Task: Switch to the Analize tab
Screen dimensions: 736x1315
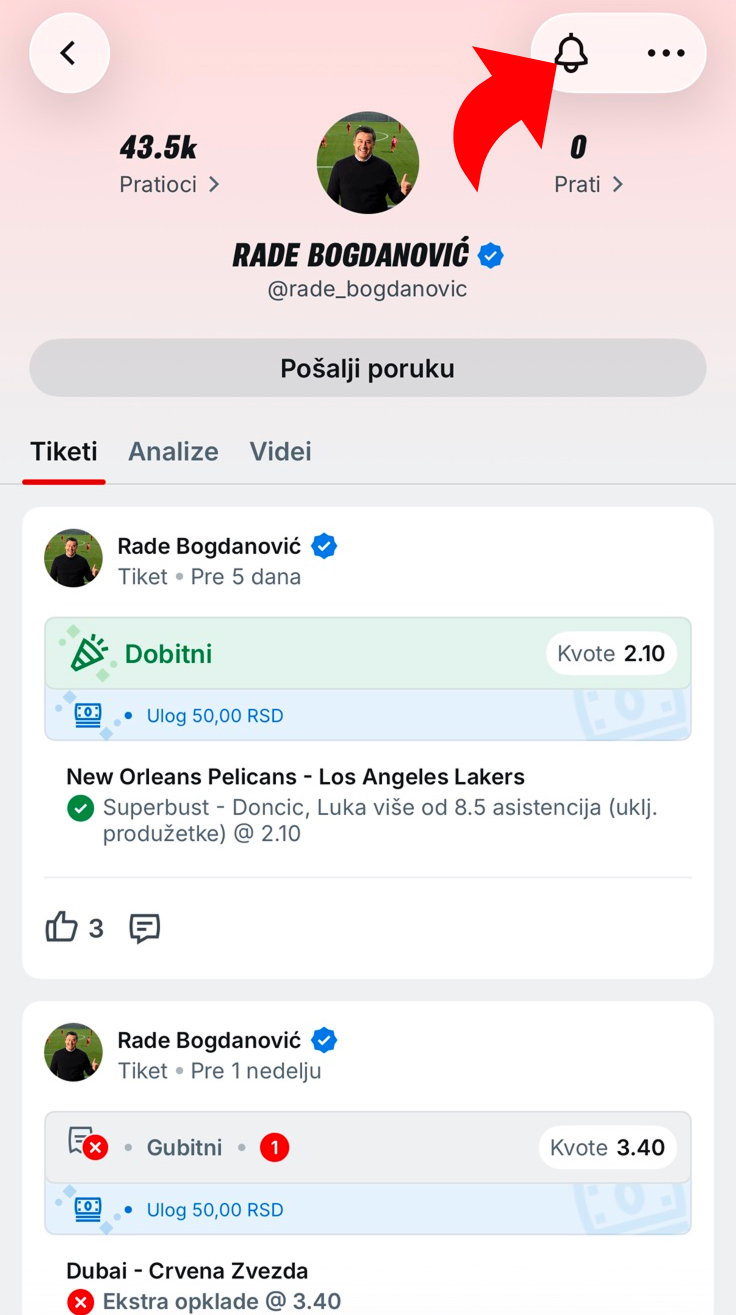Action: tap(173, 452)
